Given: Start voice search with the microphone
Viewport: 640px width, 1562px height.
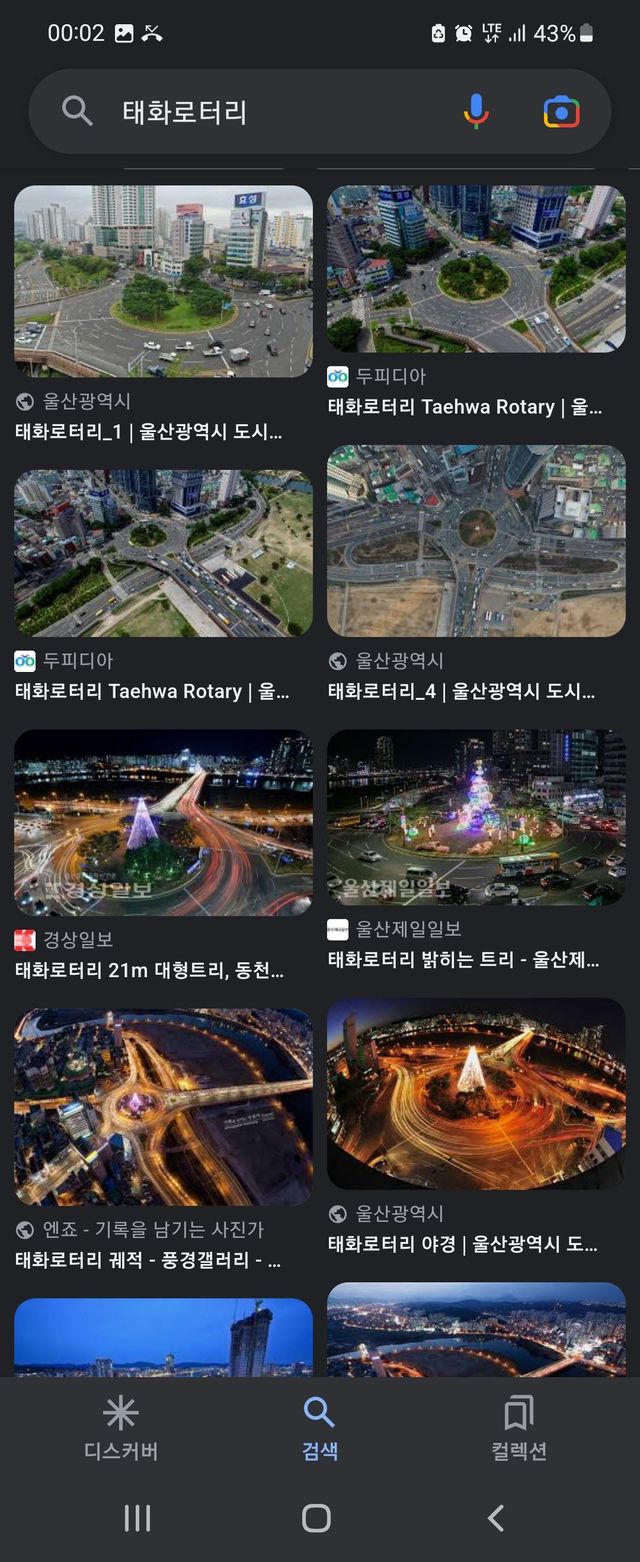Looking at the screenshot, I should coord(477,112).
